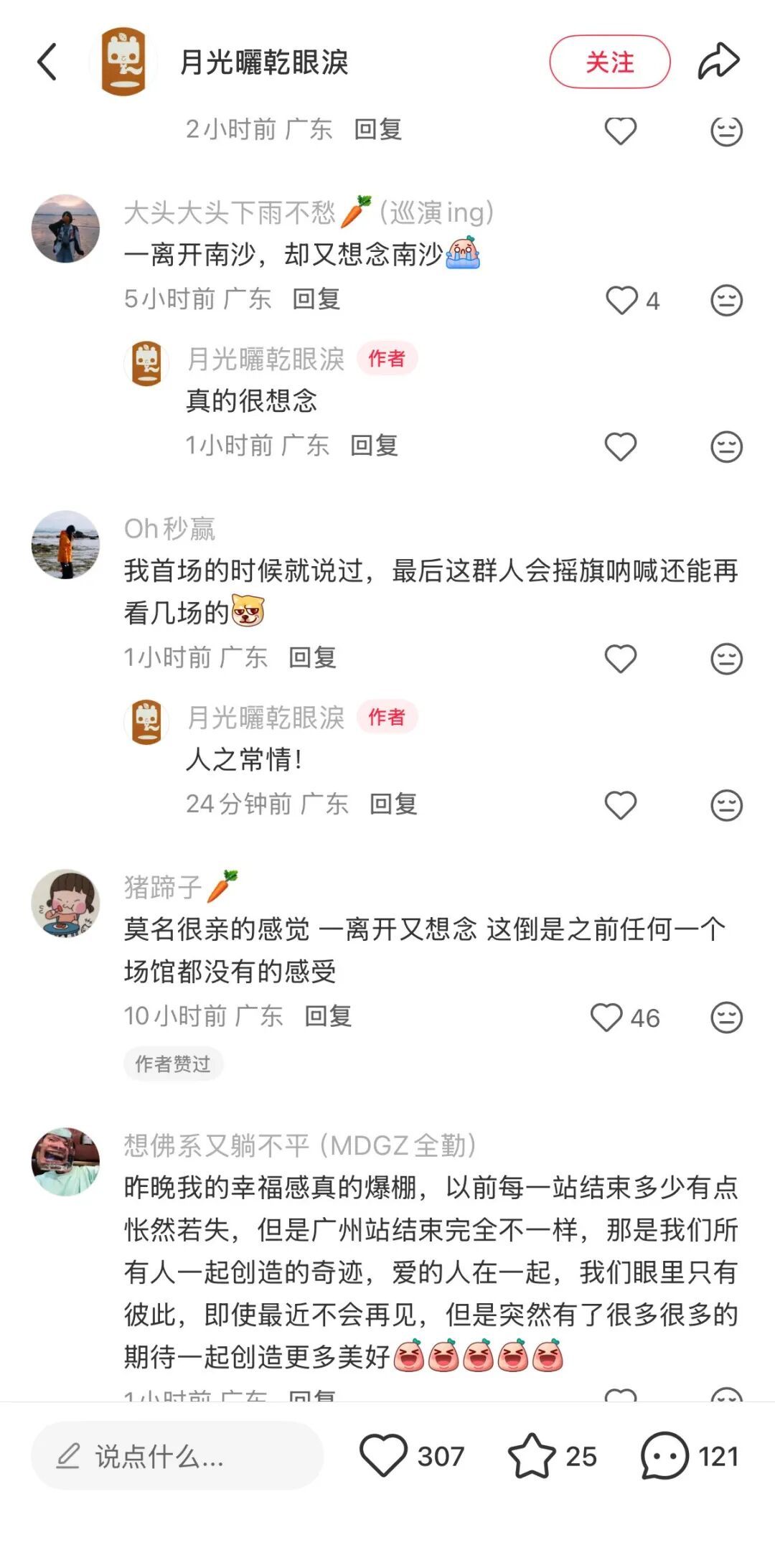Image resolution: width=775 pixels, height=1568 pixels.
Task: Like Oh秒赢's comment
Action: [x=621, y=658]
